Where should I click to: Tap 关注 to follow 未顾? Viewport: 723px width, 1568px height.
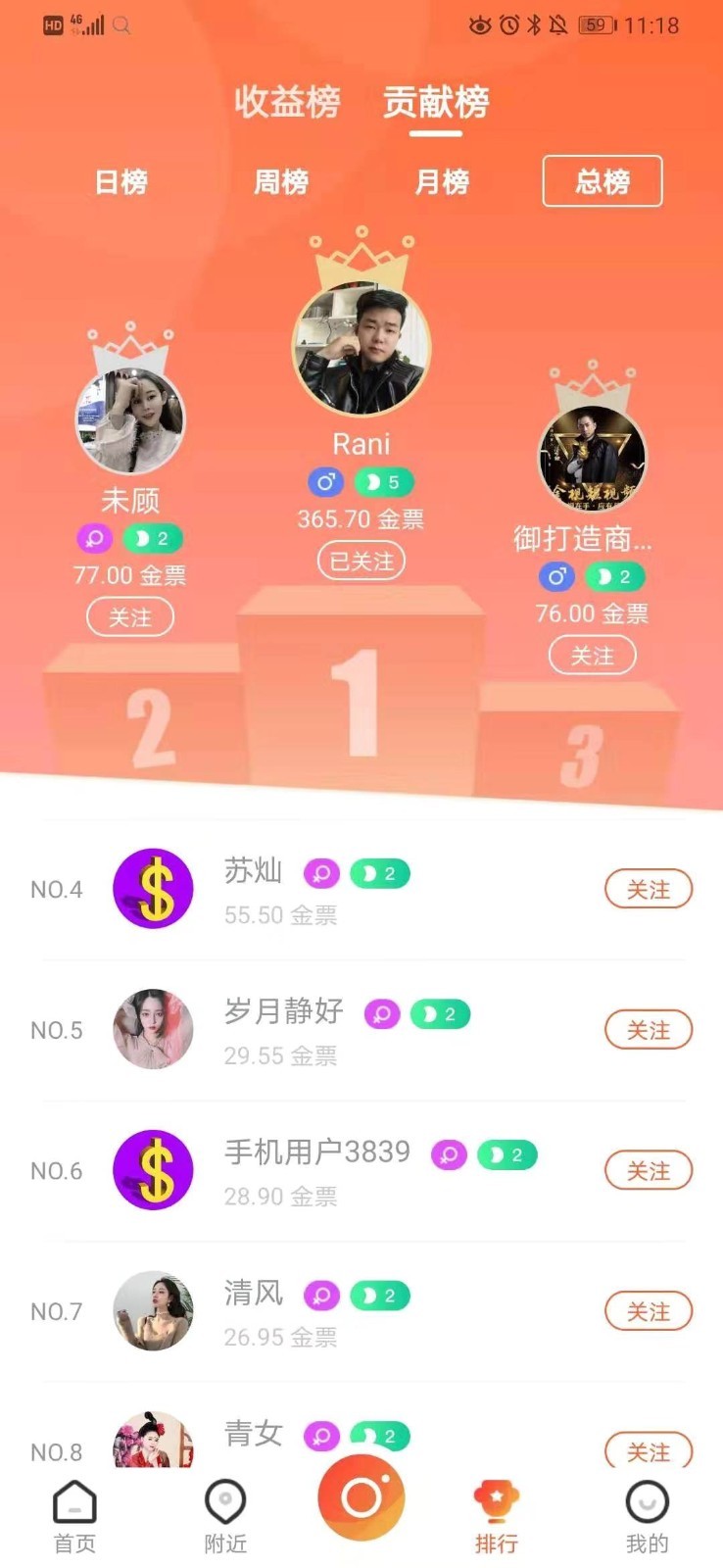point(130,616)
